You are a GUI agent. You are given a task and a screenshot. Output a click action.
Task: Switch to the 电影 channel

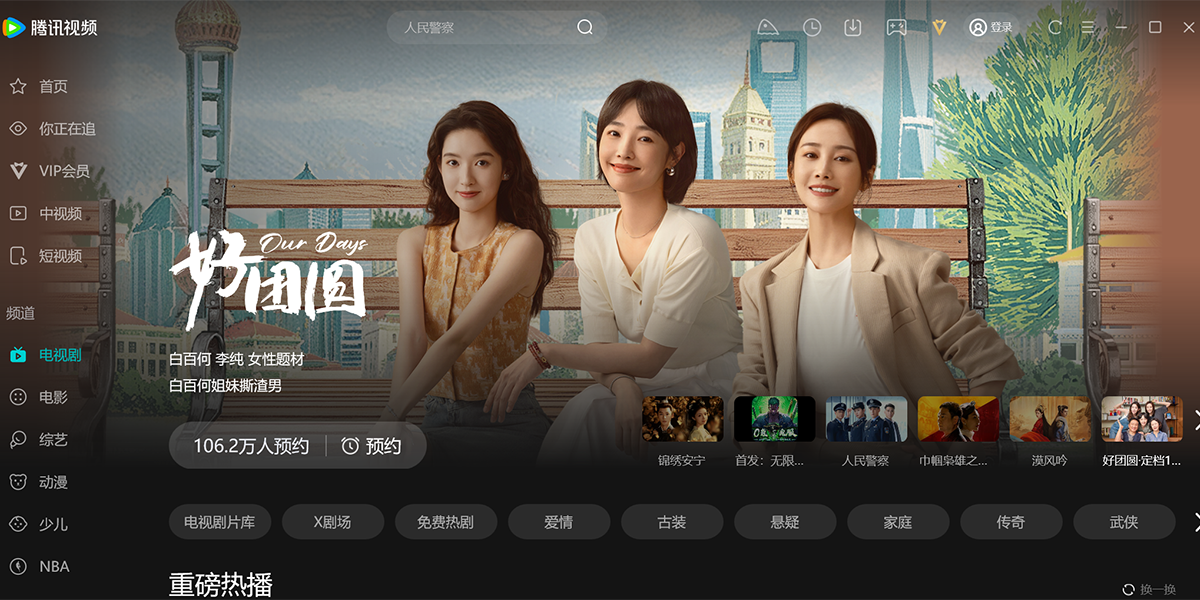[53, 397]
